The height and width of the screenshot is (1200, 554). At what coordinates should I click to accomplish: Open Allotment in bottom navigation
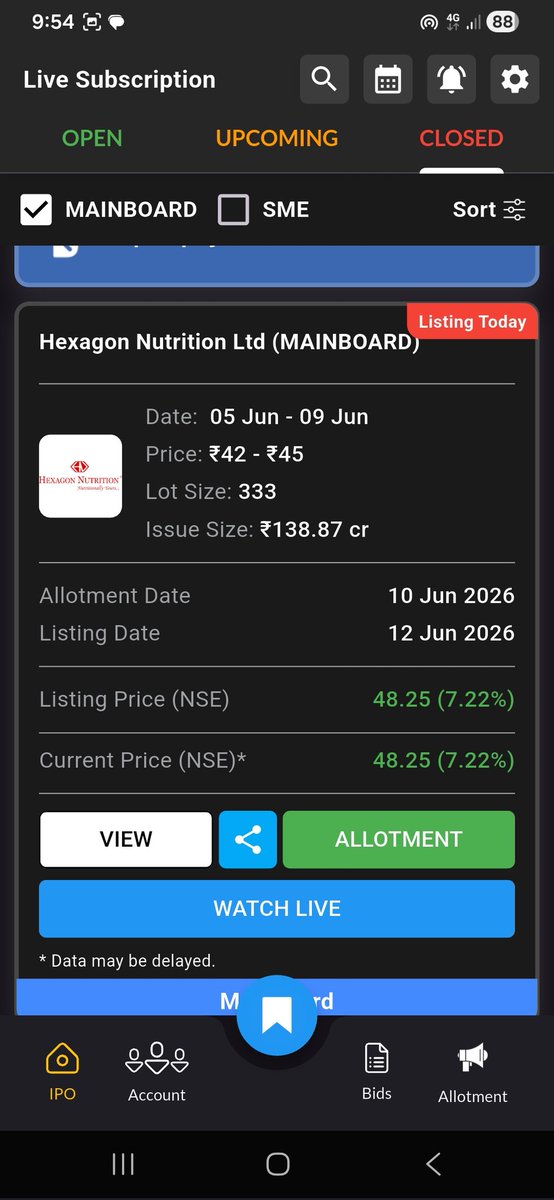pos(473,1072)
